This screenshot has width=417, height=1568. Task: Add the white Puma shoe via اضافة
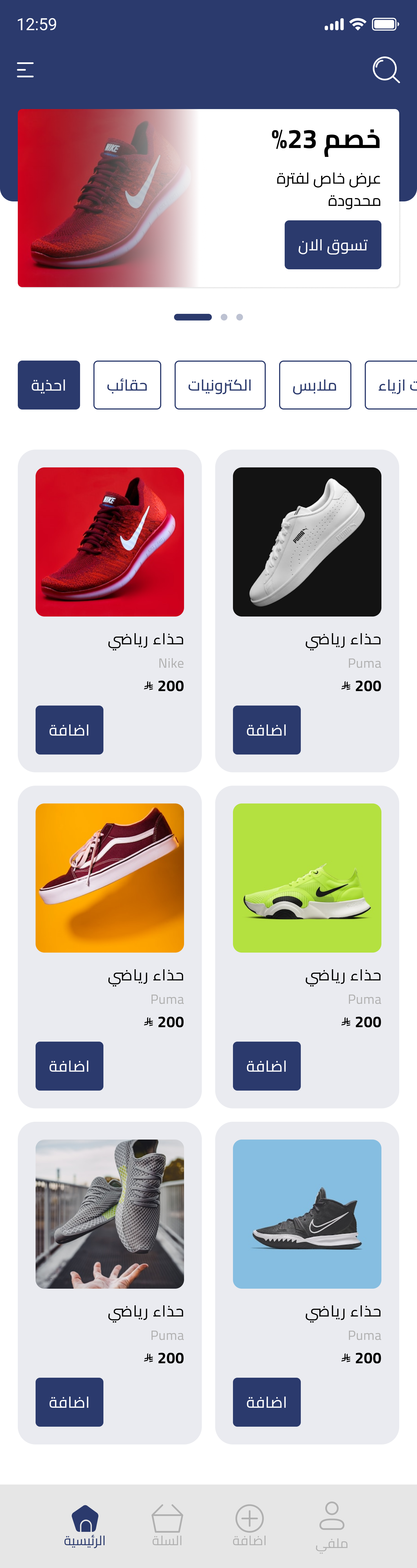pos(266,730)
